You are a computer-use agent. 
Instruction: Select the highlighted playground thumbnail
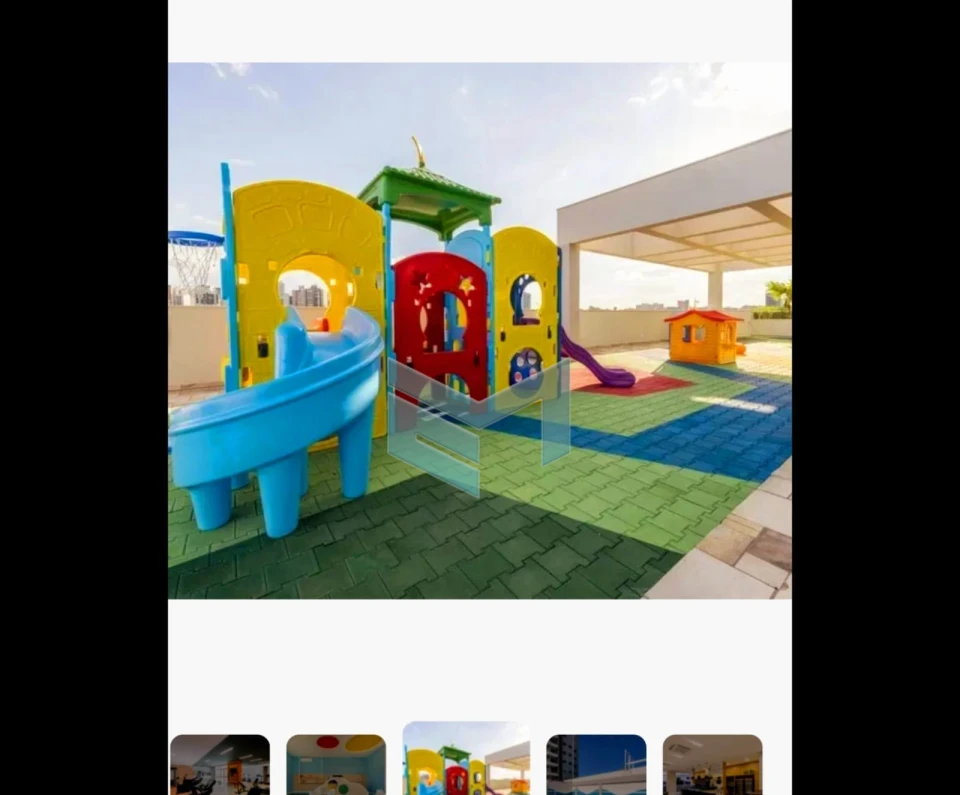(x=466, y=759)
